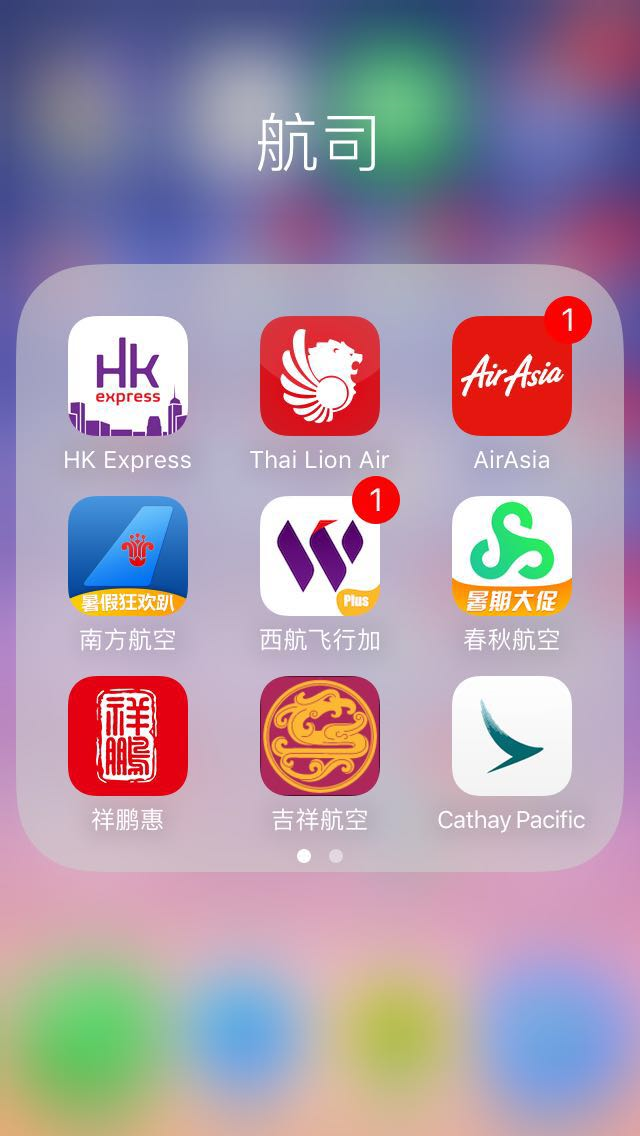
Task: Open AirAsia app with one notification
Action: (512, 376)
